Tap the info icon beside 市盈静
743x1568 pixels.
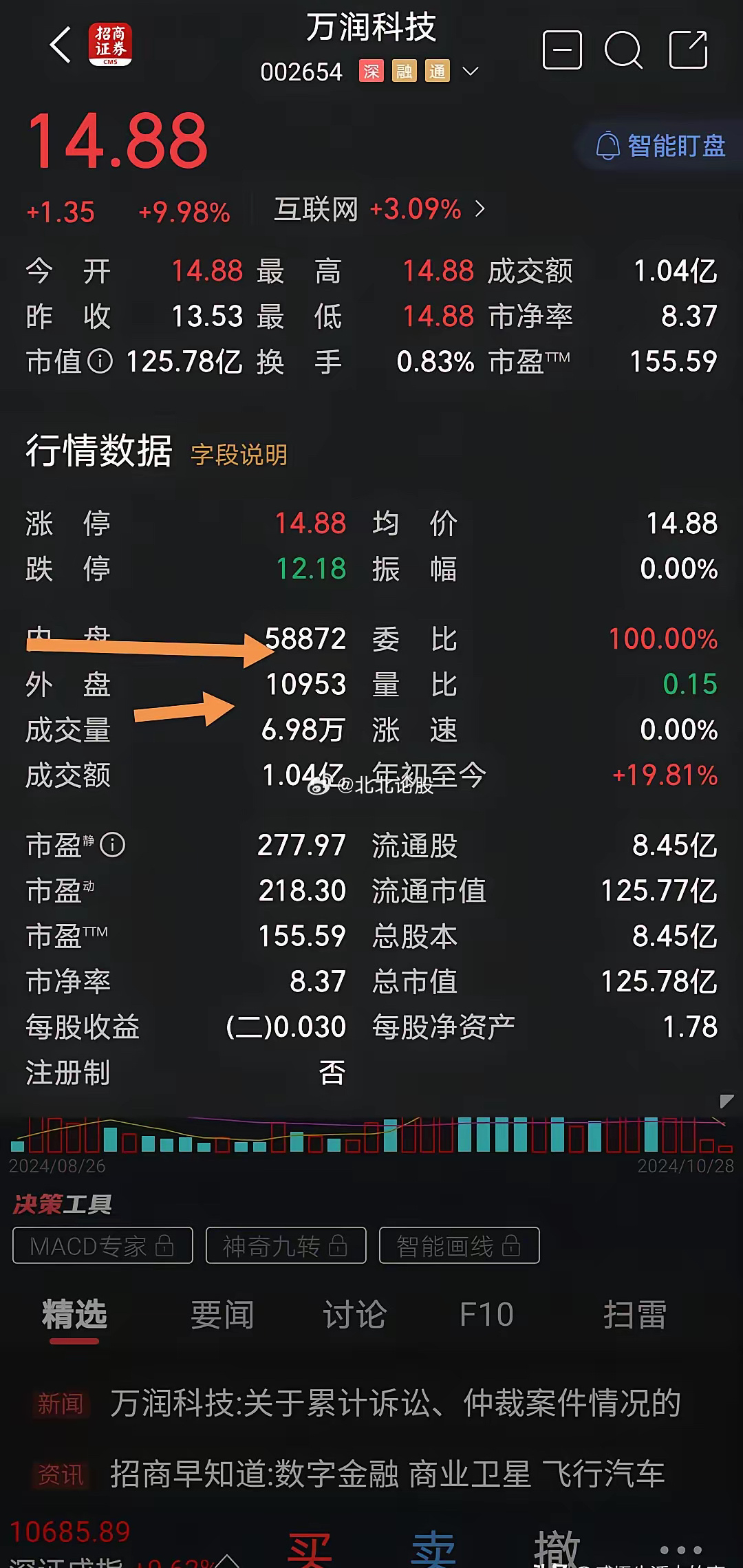[113, 845]
